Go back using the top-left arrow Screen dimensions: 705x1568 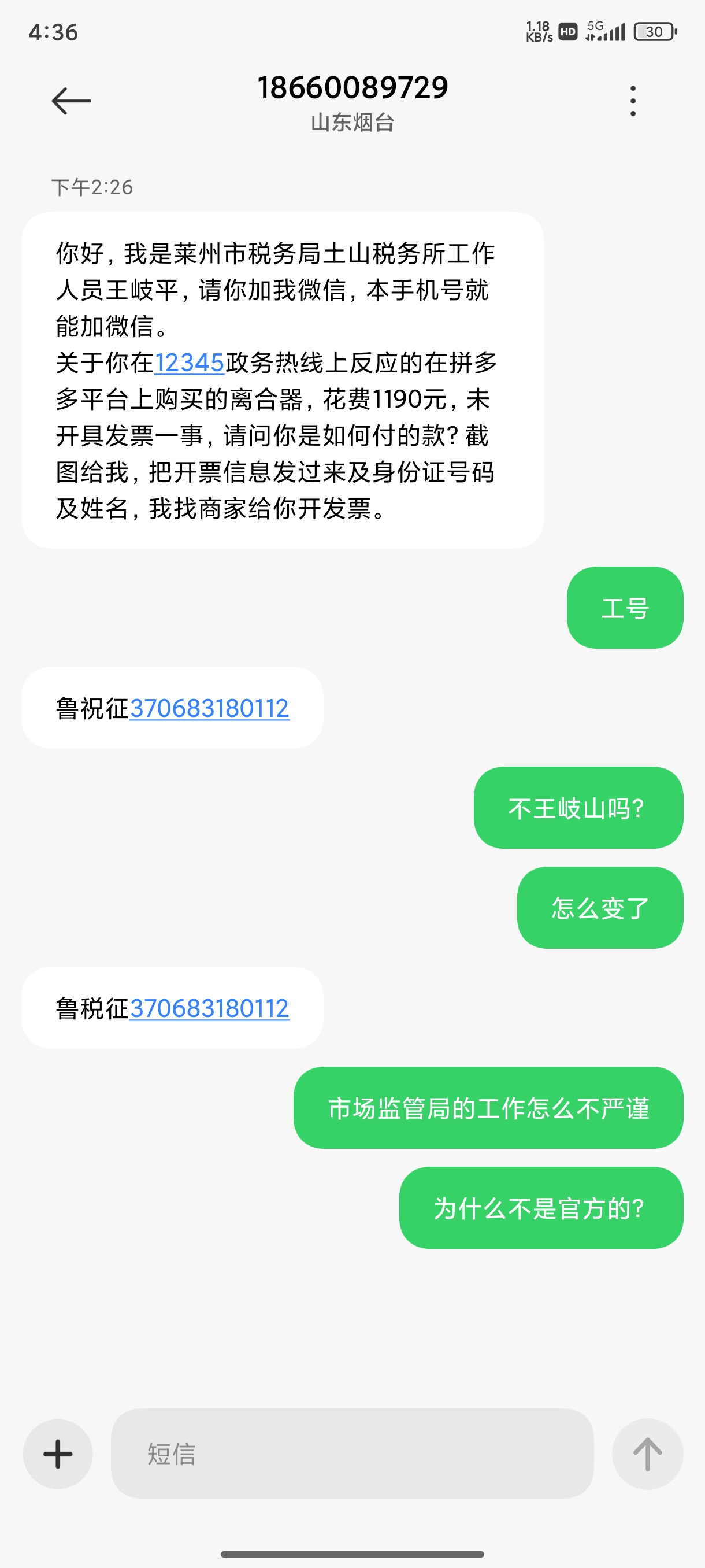point(71,101)
